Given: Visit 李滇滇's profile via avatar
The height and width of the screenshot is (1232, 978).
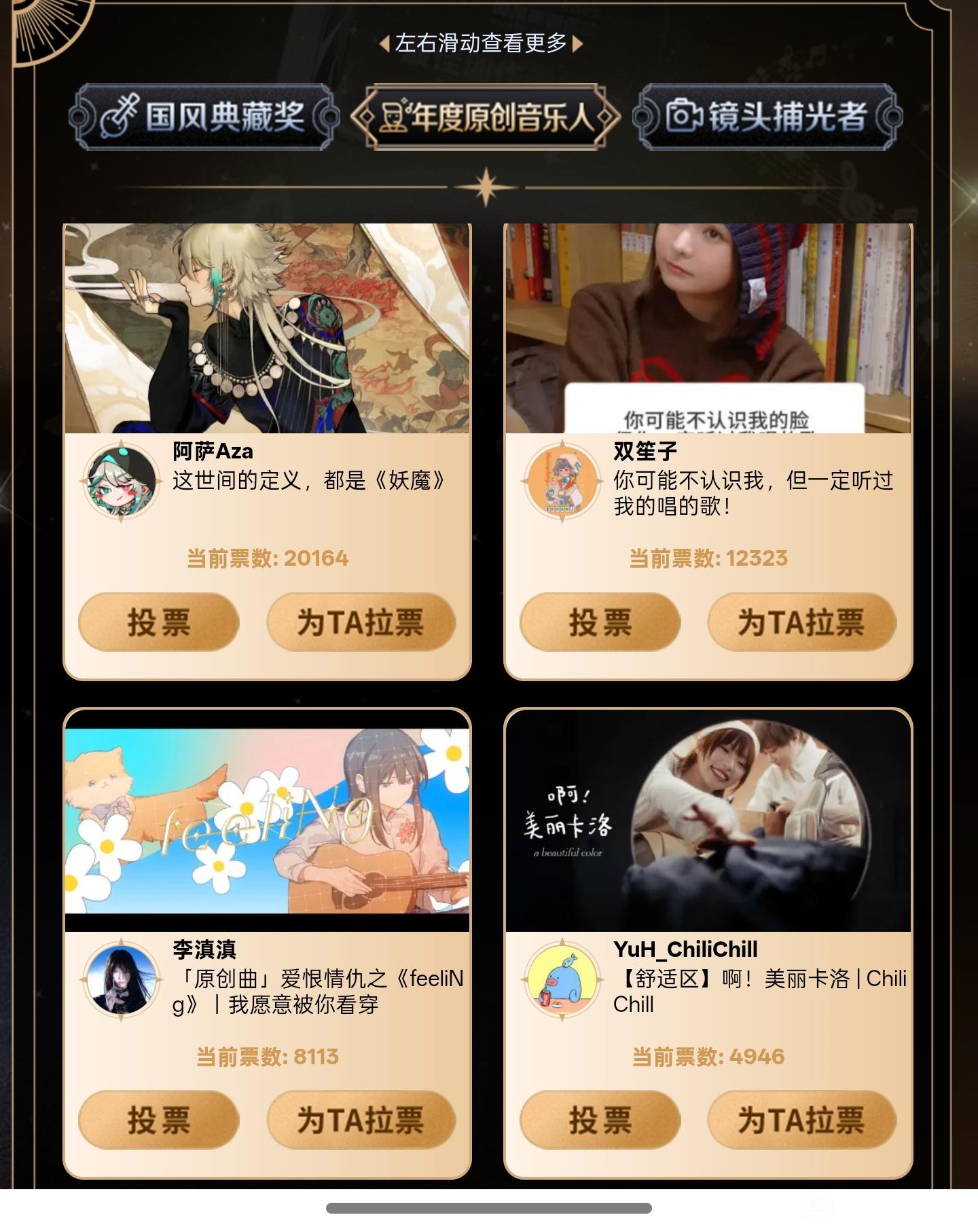Looking at the screenshot, I should [121, 979].
